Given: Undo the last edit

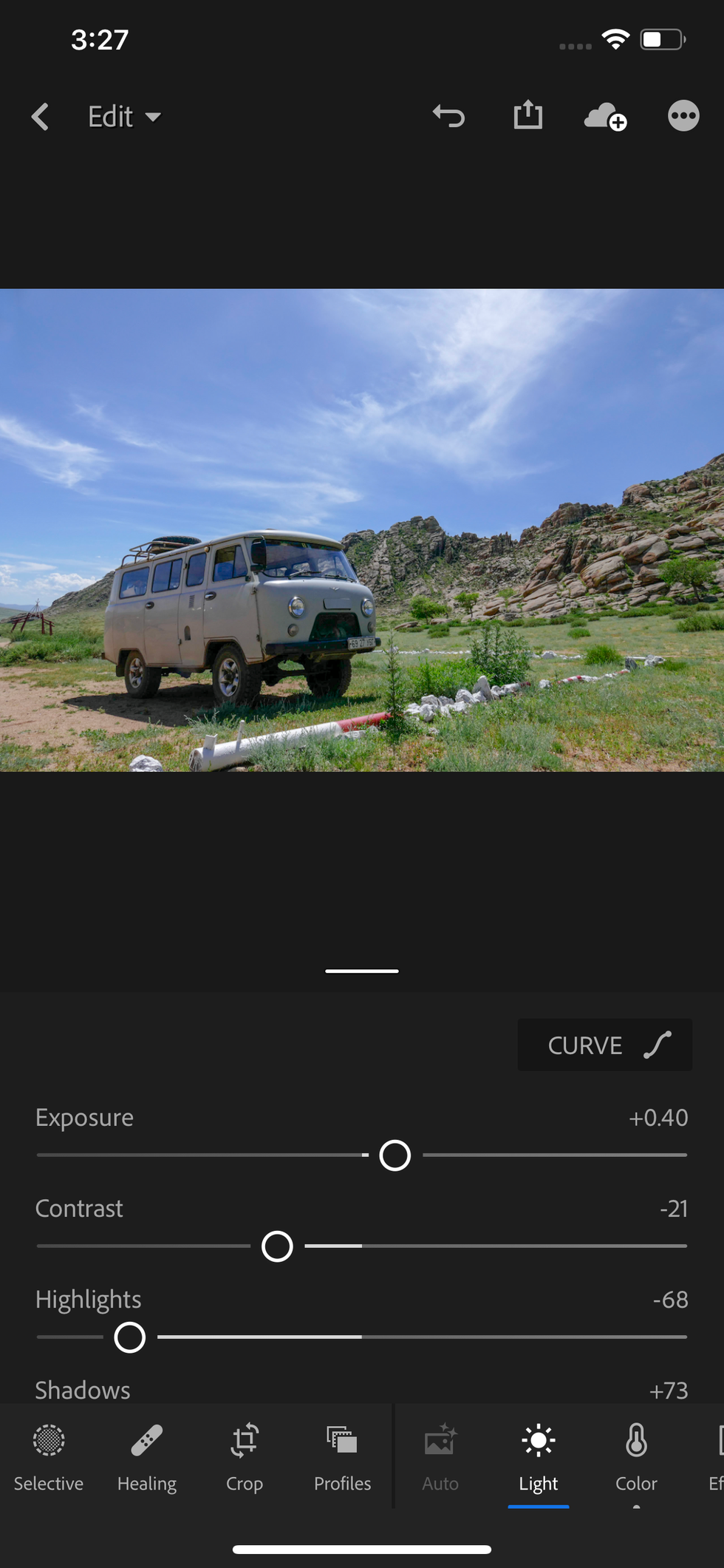Looking at the screenshot, I should click(x=448, y=116).
